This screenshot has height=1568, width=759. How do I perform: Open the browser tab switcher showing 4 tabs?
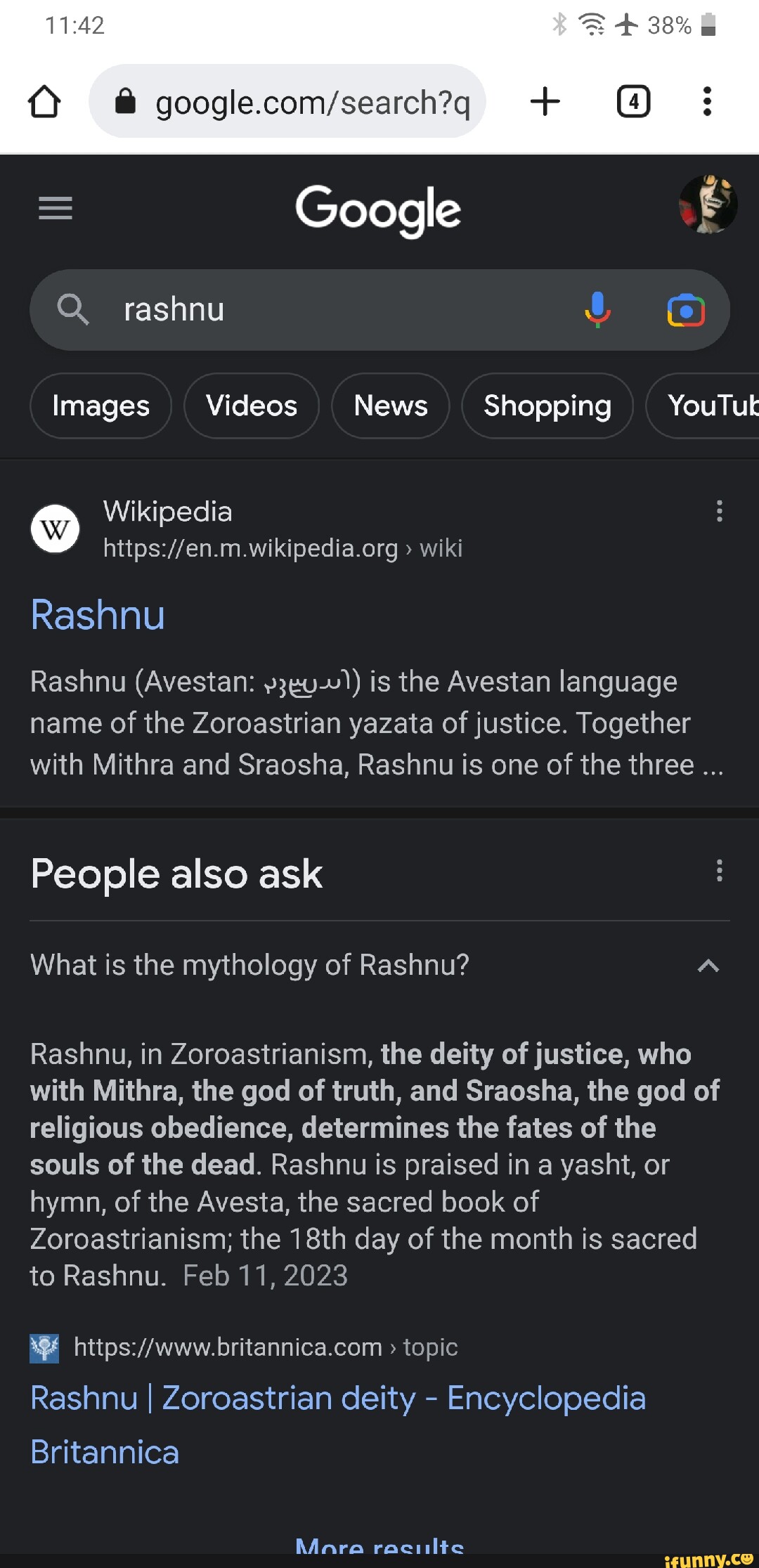click(x=632, y=101)
